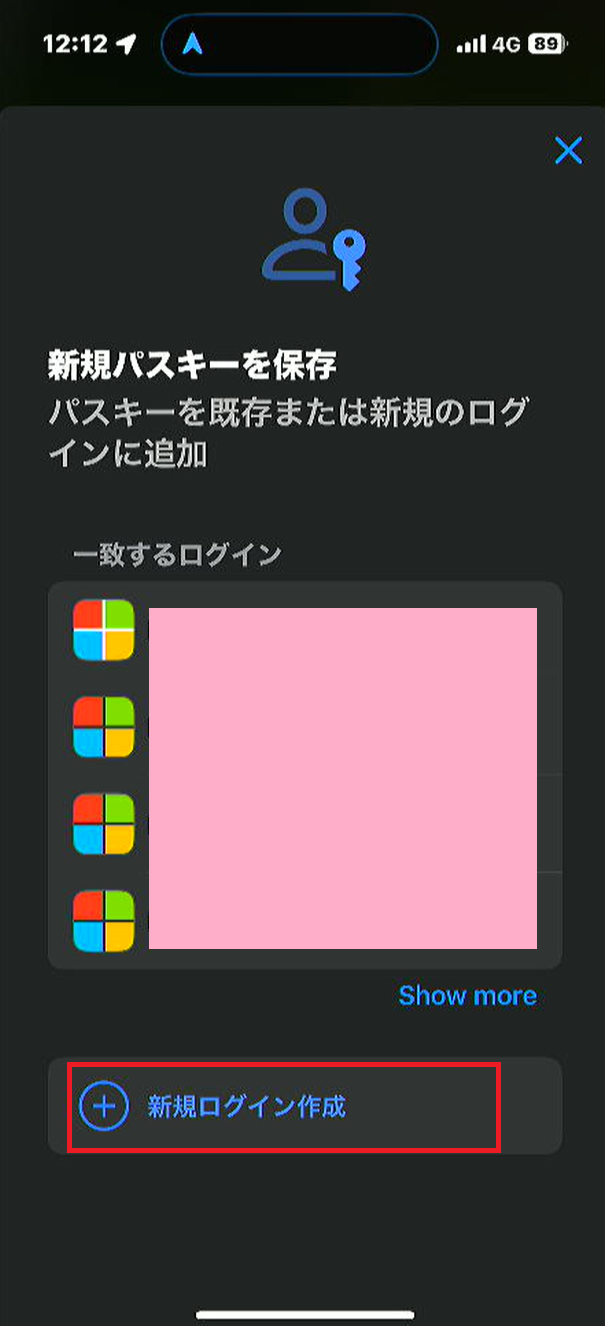Close the passkey save dialog

(x=568, y=151)
